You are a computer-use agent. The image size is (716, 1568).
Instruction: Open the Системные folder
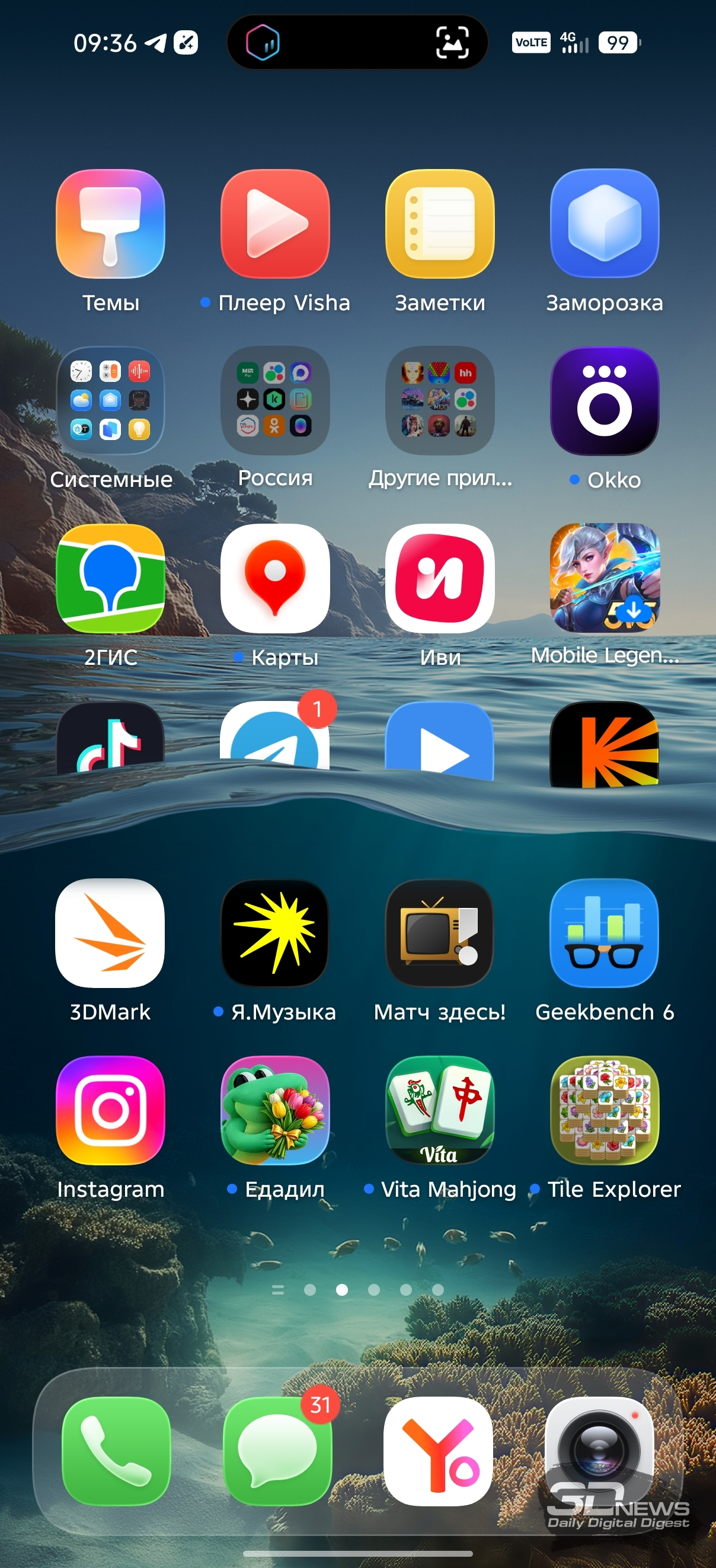[110, 400]
